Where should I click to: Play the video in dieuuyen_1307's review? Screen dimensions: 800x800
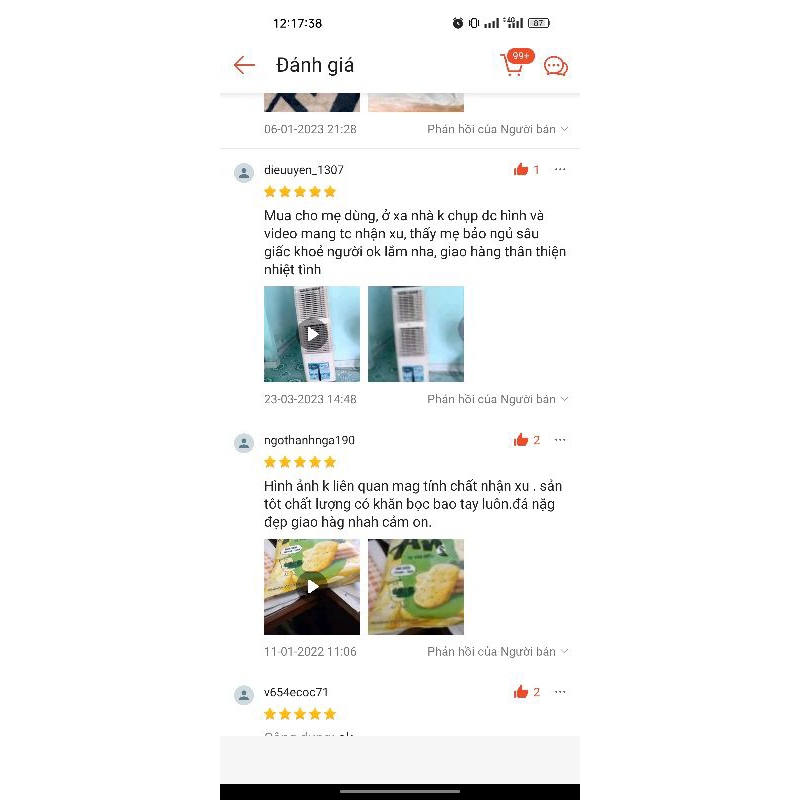point(312,334)
